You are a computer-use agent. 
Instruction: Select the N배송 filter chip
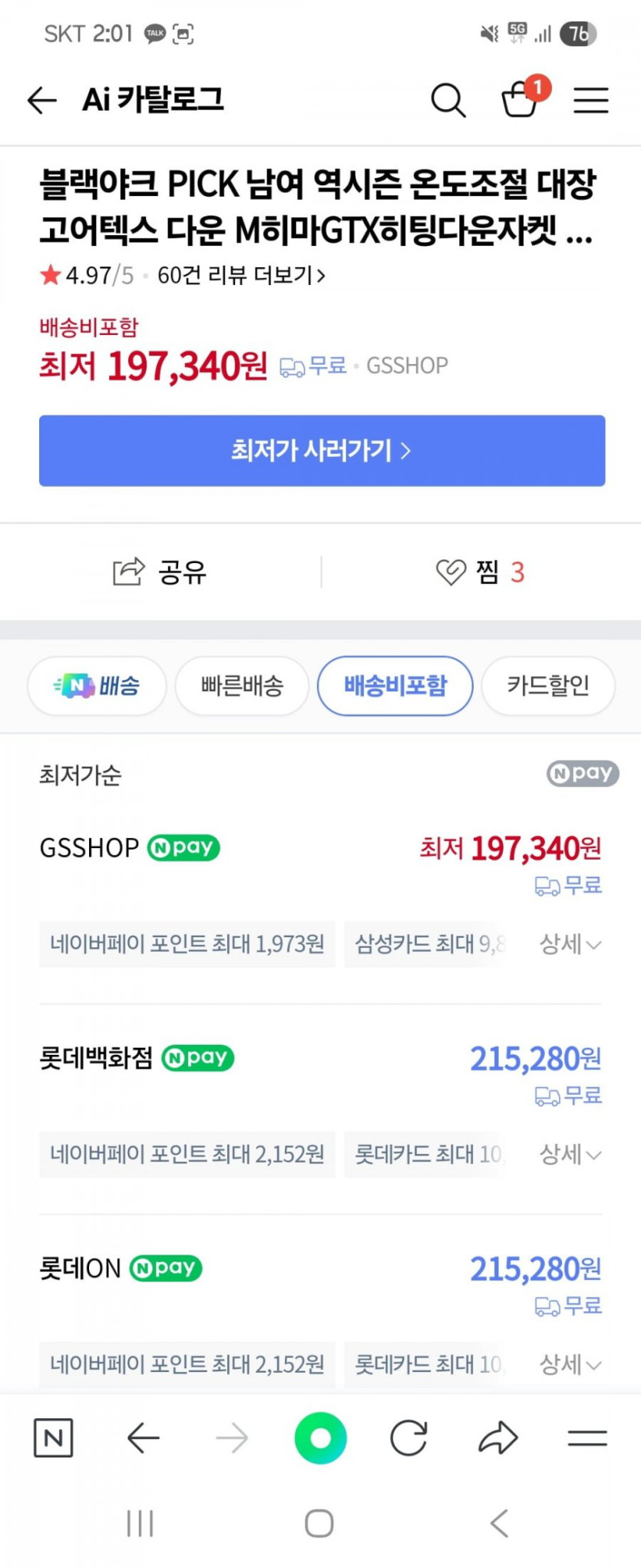coord(97,685)
